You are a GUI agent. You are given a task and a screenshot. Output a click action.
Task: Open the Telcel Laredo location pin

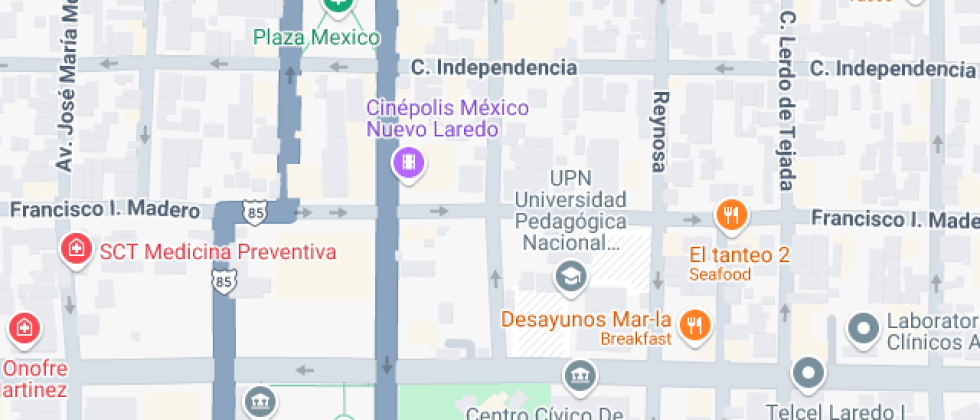point(808,375)
